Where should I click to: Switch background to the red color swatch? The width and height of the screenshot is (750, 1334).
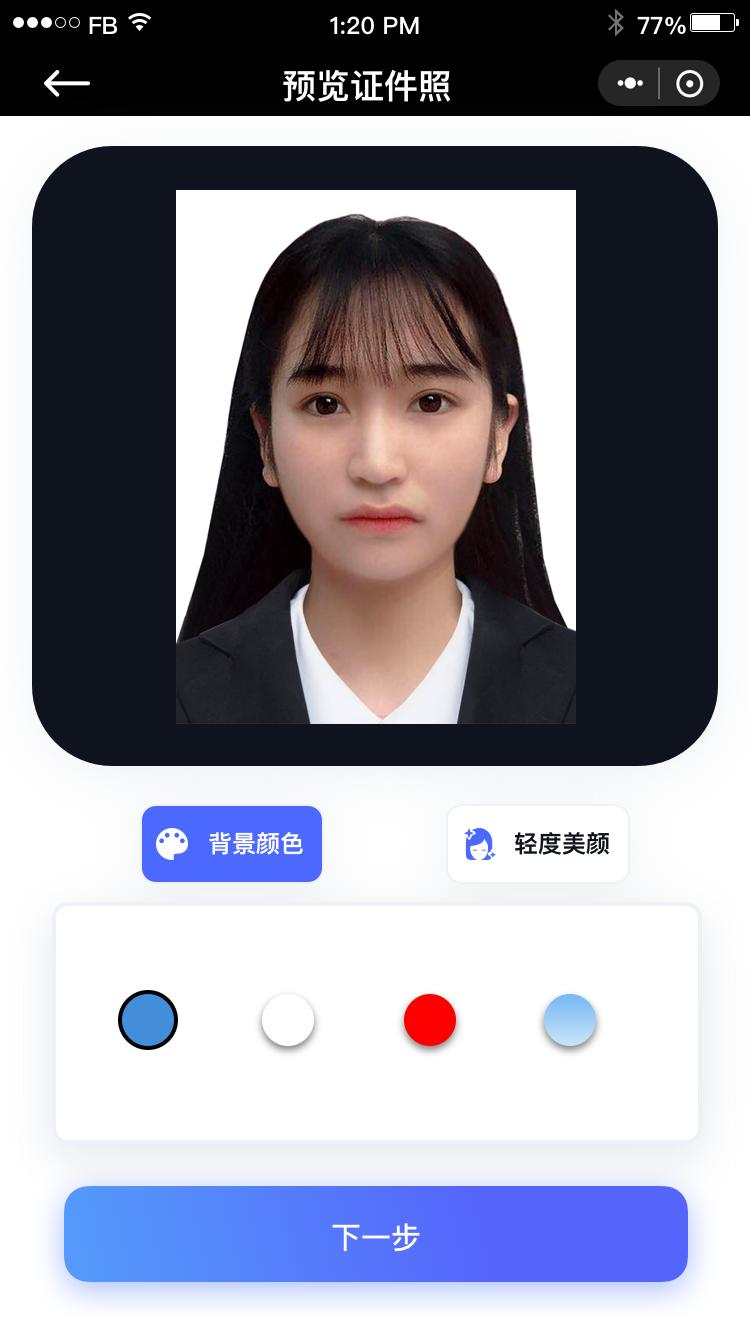[x=429, y=1019]
